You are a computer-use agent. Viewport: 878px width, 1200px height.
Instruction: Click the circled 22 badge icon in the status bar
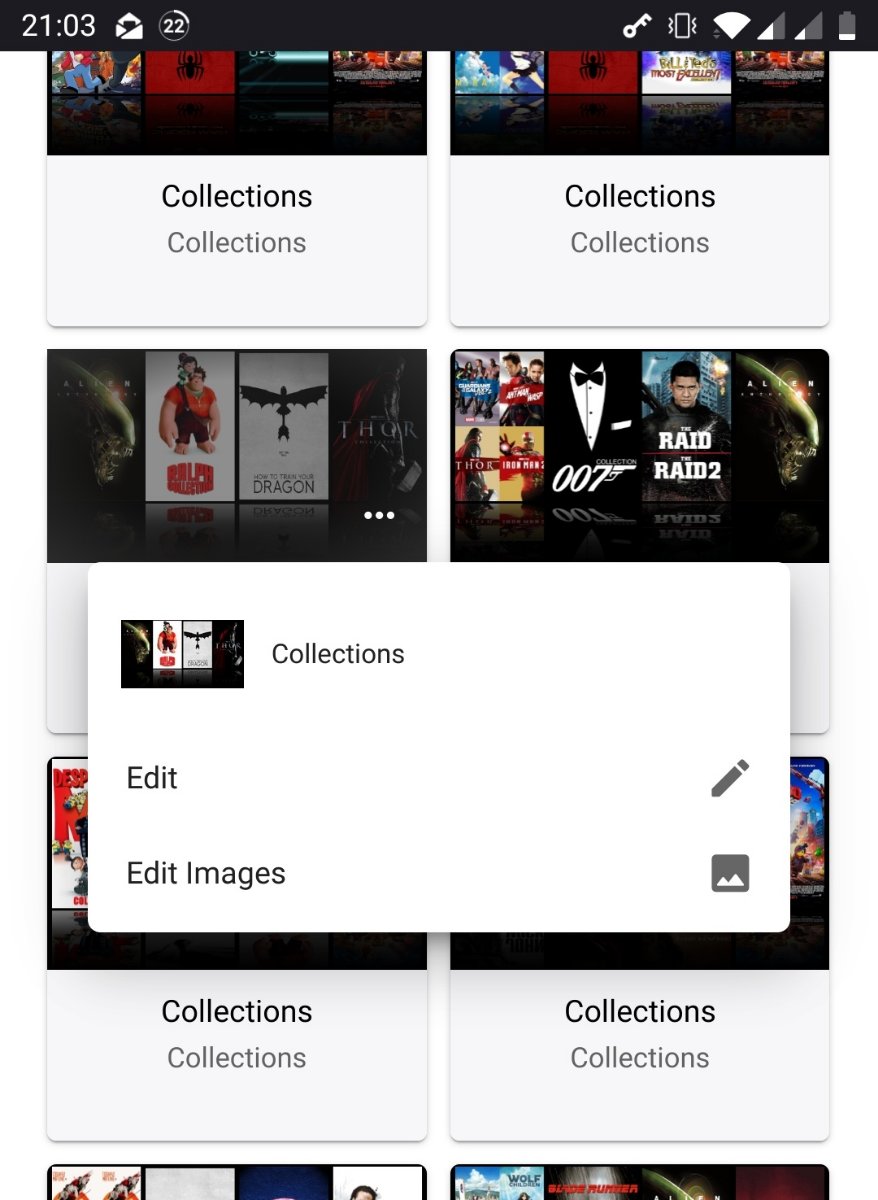(173, 25)
